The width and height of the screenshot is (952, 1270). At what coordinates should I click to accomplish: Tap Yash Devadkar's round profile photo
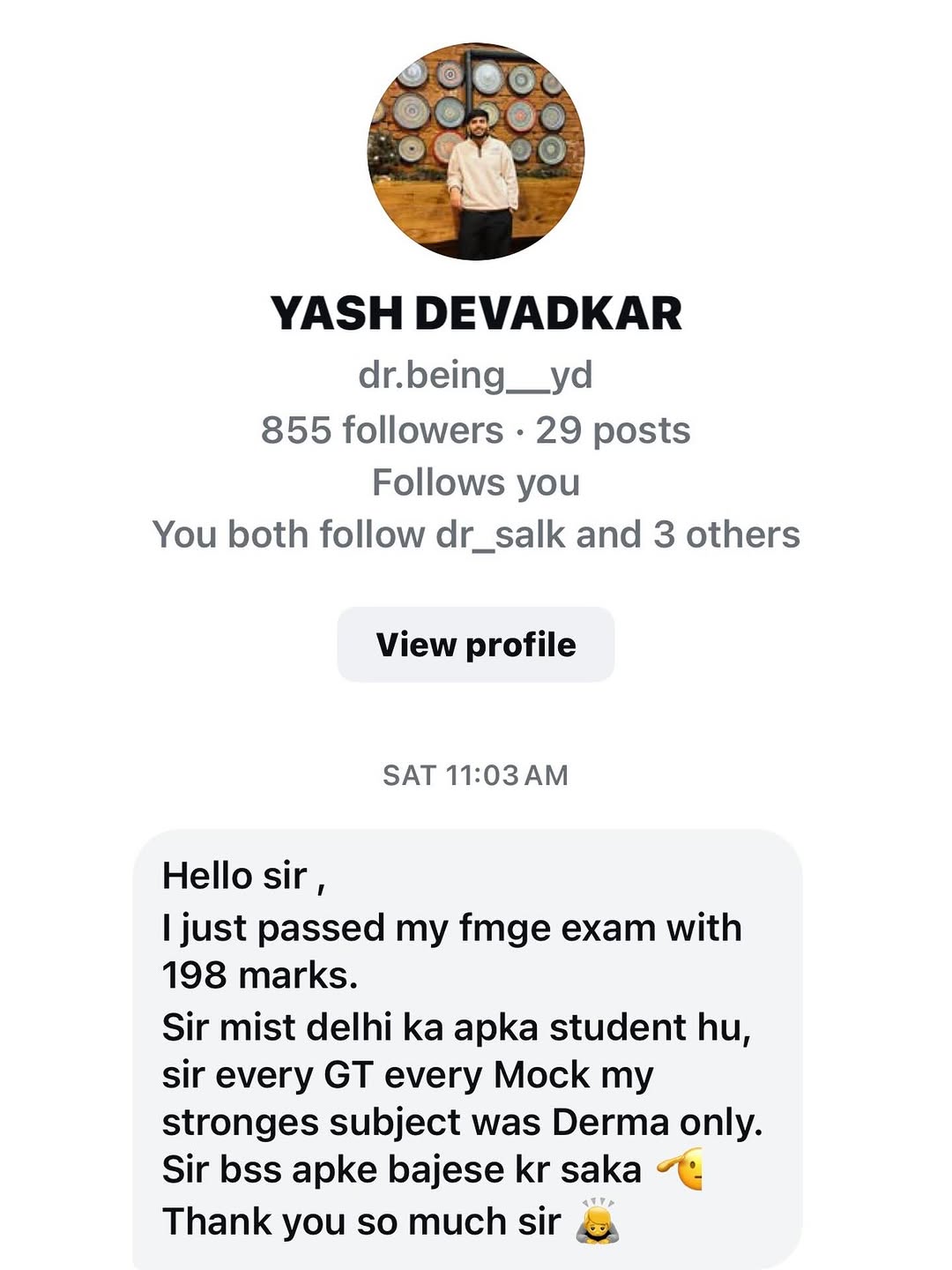[476, 152]
